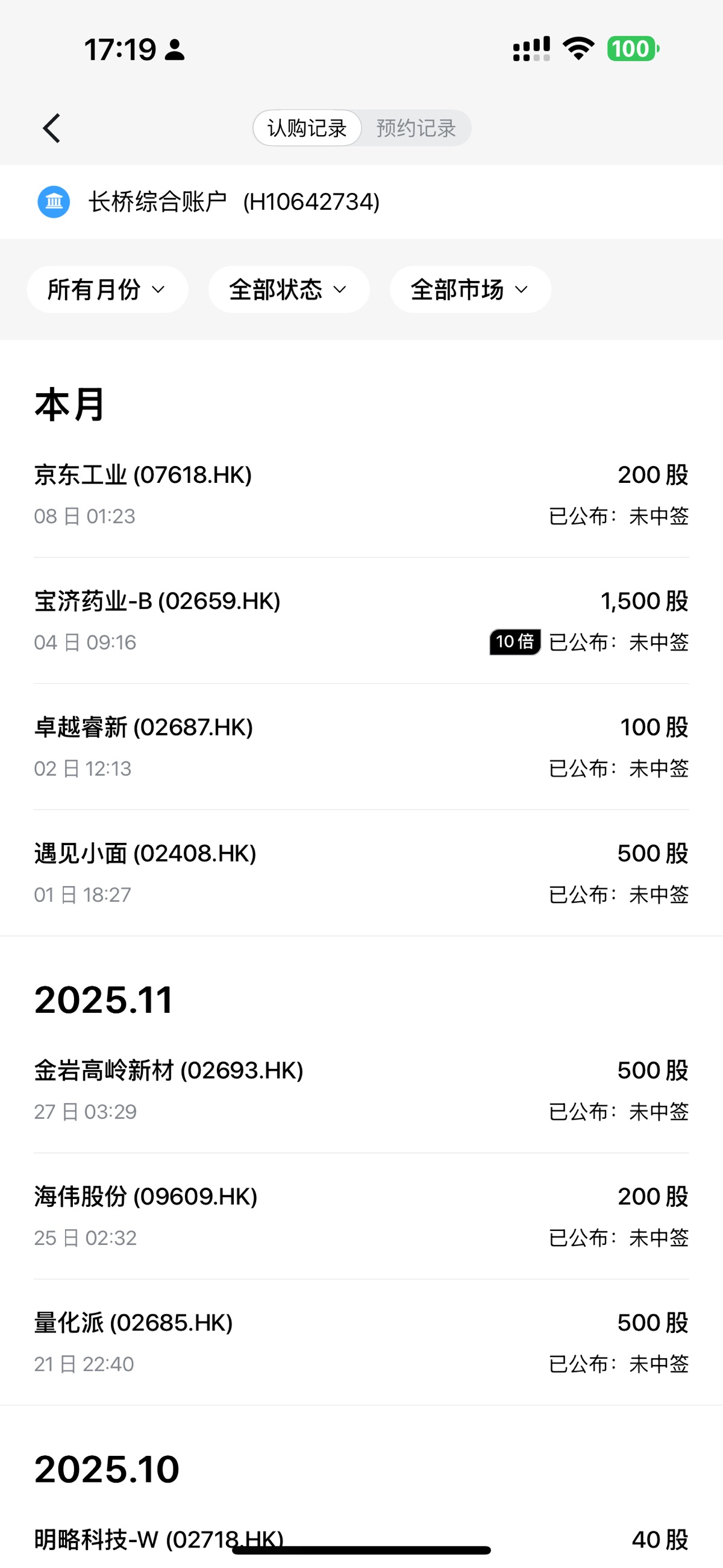Expand the 全部状态 status filter
The width and height of the screenshot is (723, 1568).
click(x=289, y=290)
